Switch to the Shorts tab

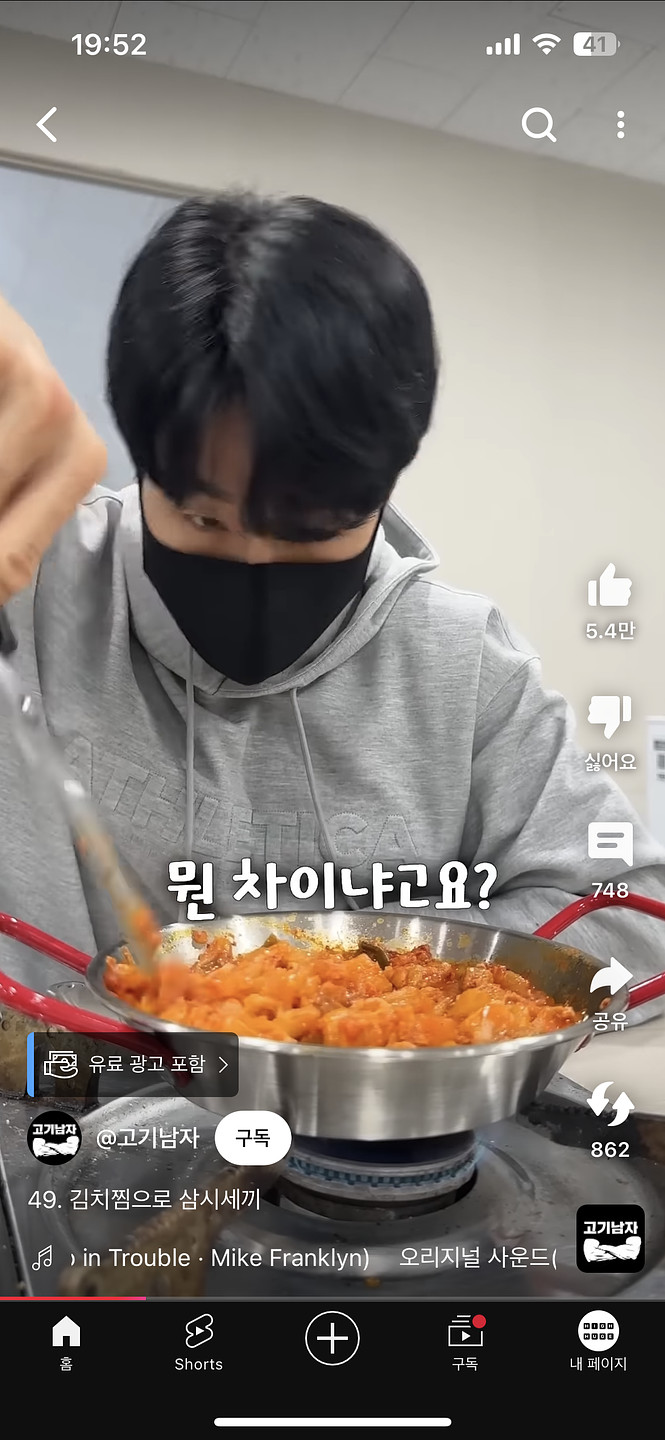pyautogui.click(x=198, y=1341)
